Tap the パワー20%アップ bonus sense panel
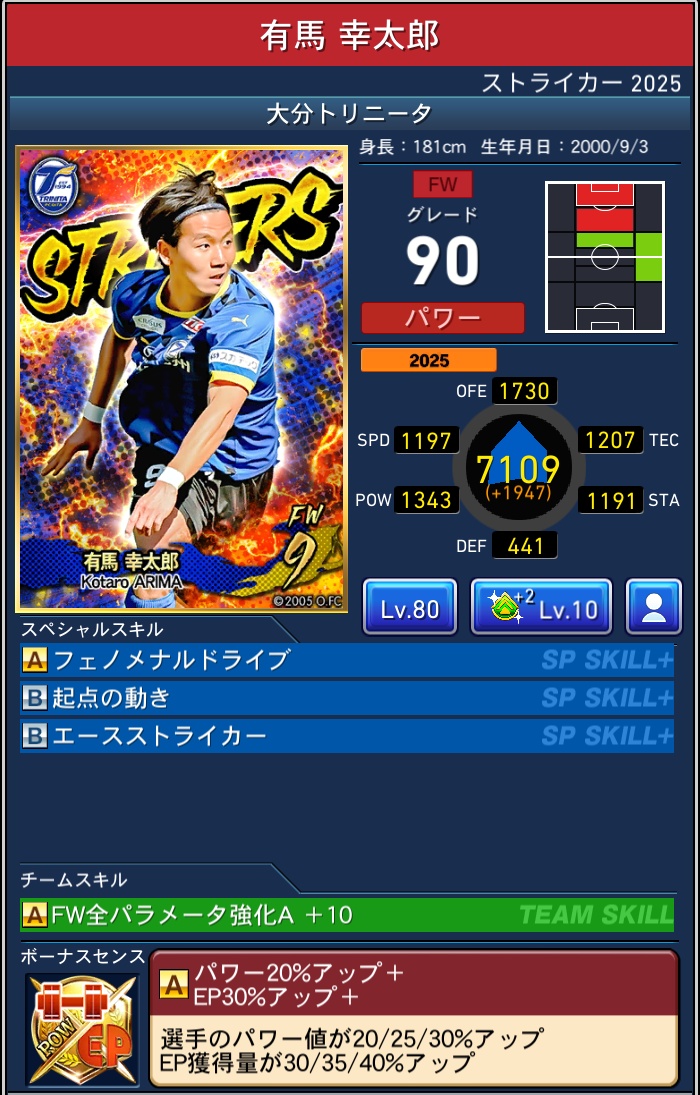This screenshot has height=1095, width=700. [x=413, y=1015]
